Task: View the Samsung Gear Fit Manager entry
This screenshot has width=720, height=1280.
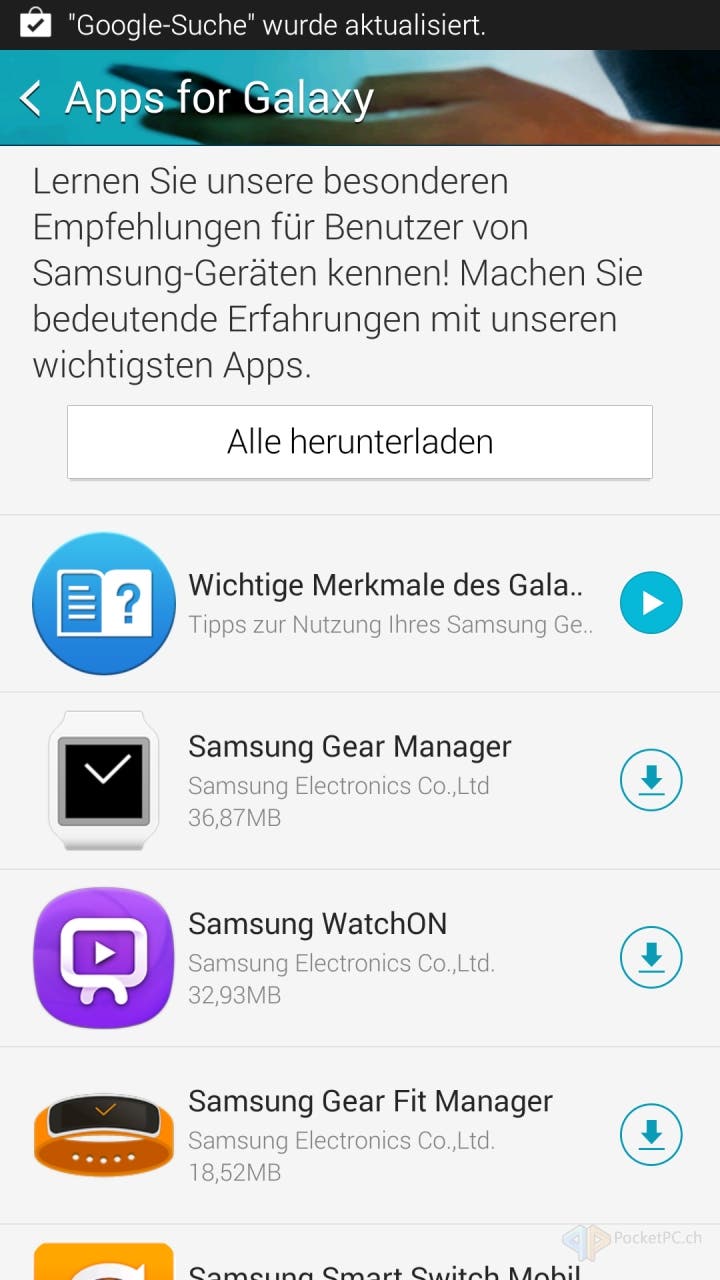Action: 360,1135
